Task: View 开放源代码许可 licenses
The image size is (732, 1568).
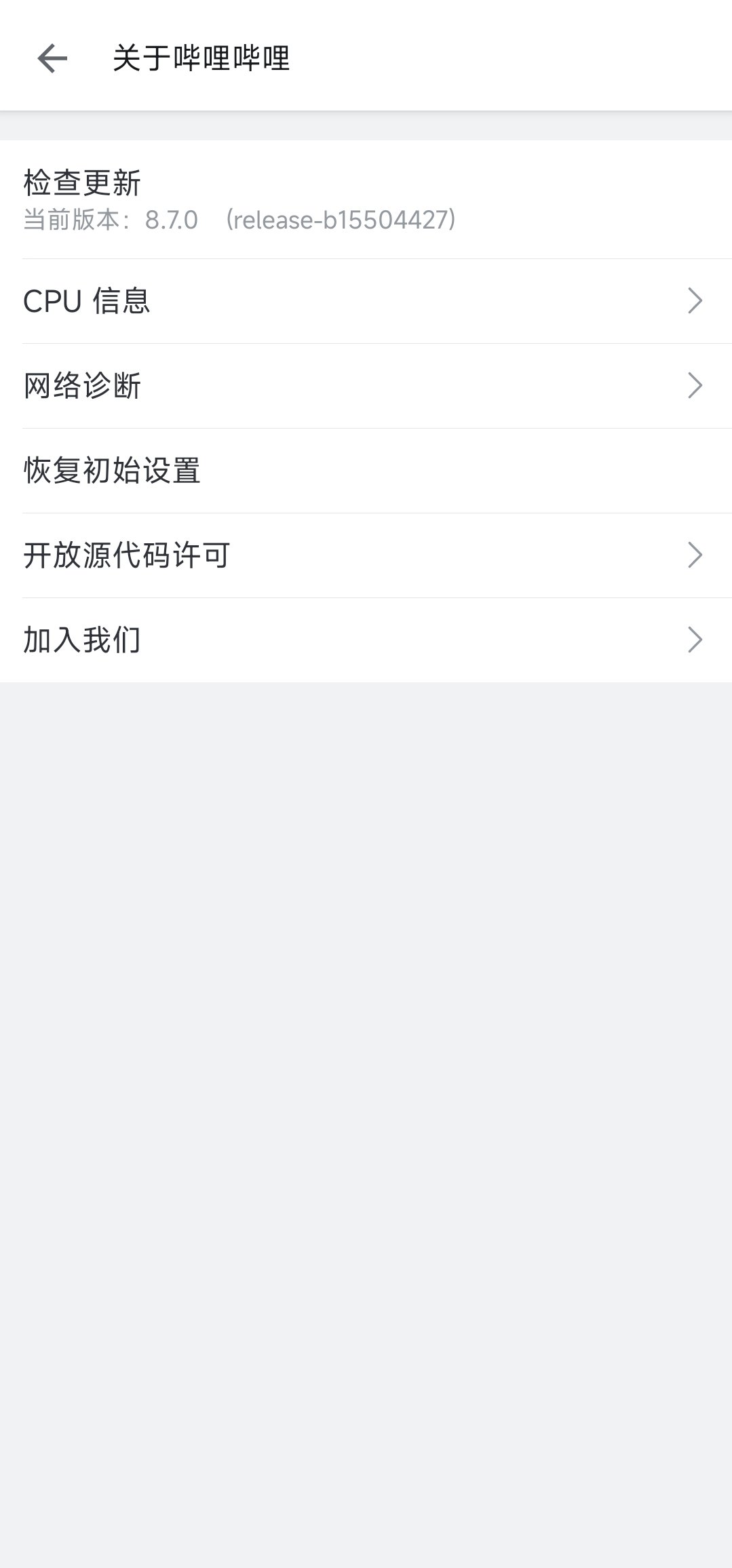Action: (366, 555)
